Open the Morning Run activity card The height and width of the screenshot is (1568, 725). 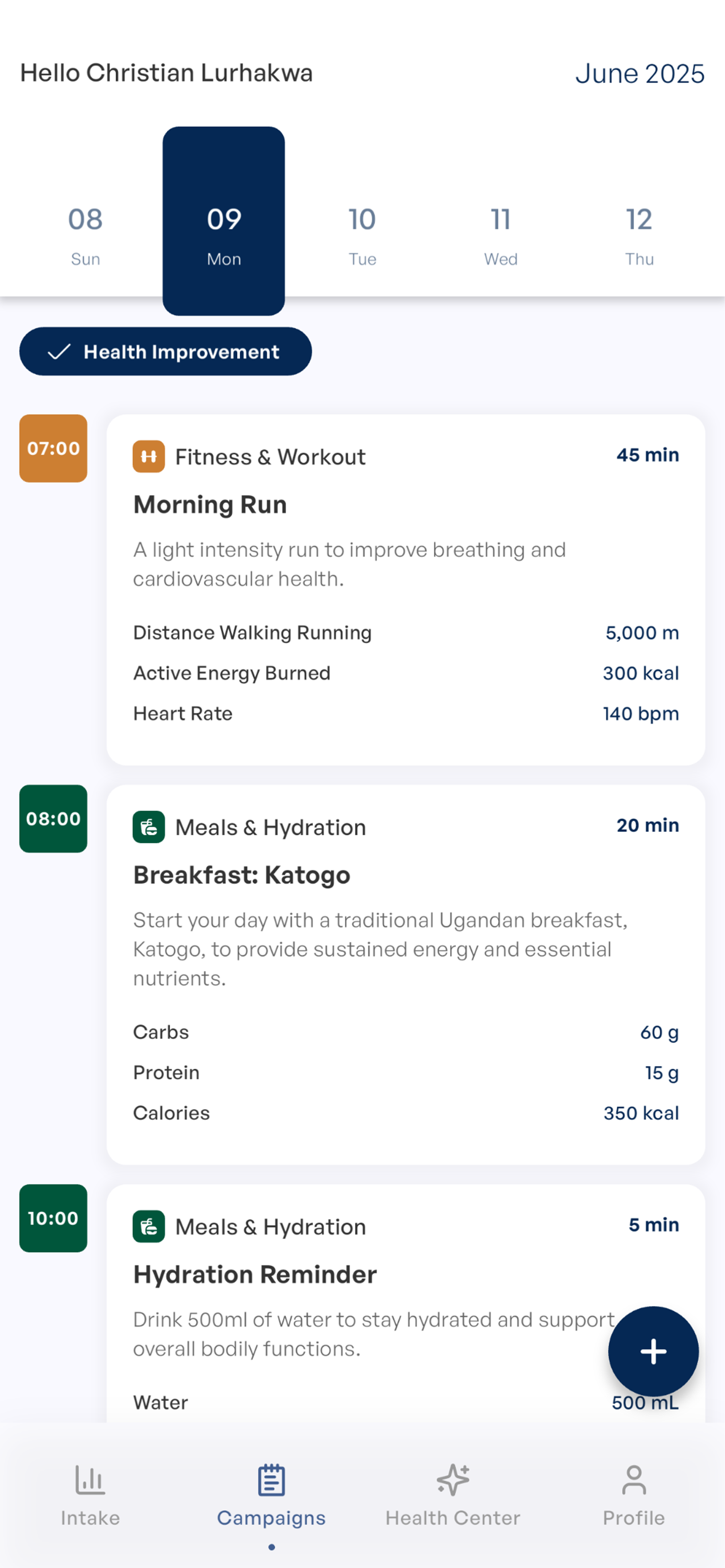pyautogui.click(x=406, y=589)
